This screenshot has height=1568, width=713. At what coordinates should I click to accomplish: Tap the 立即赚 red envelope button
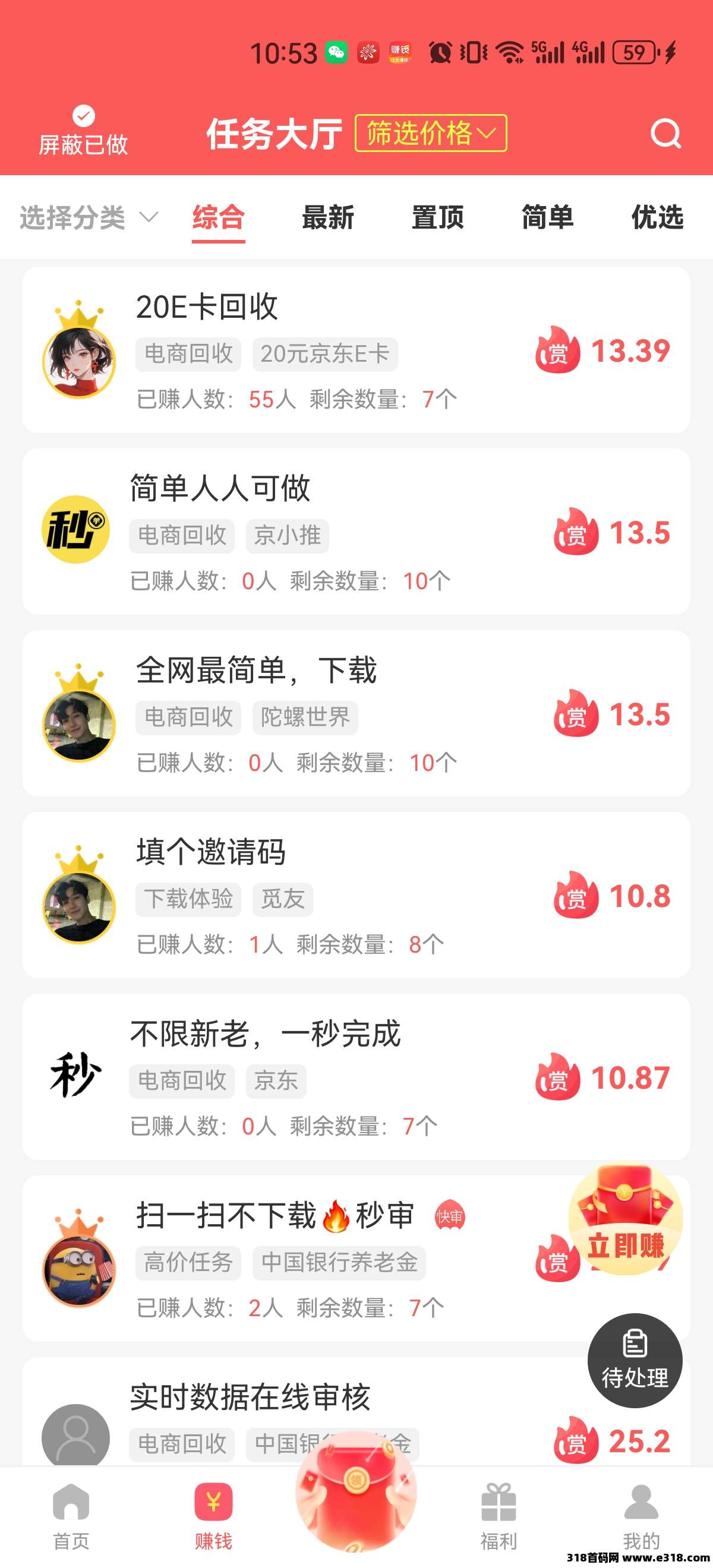click(625, 1221)
